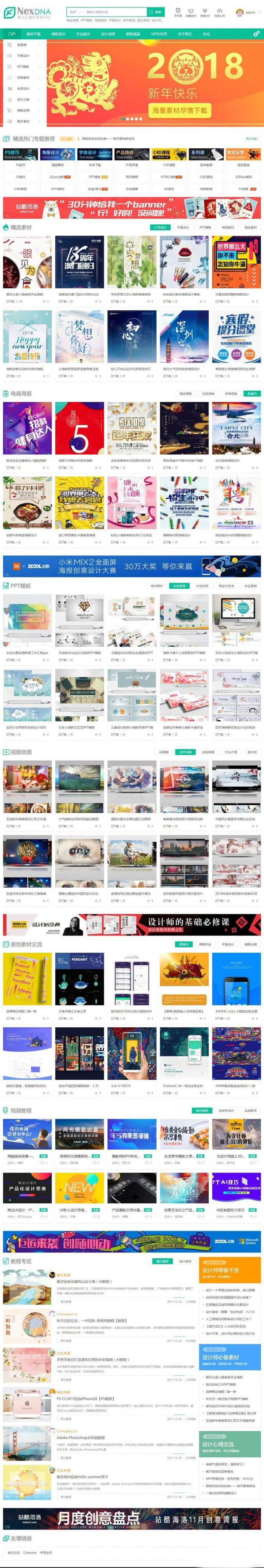Open 作品展示 in the top navigation
The image size is (264, 1568).
pos(83,34)
